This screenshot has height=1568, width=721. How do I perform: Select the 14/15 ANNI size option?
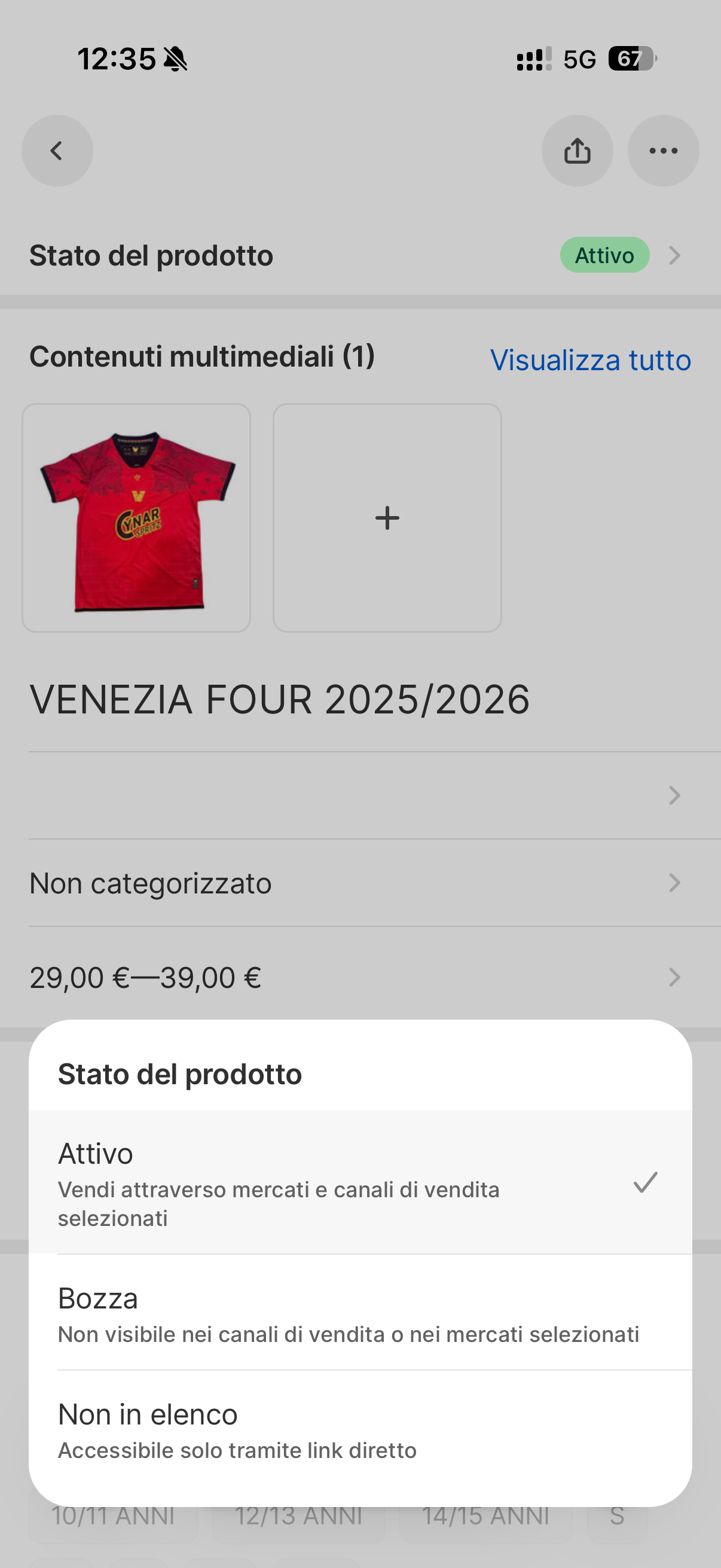488,1515
